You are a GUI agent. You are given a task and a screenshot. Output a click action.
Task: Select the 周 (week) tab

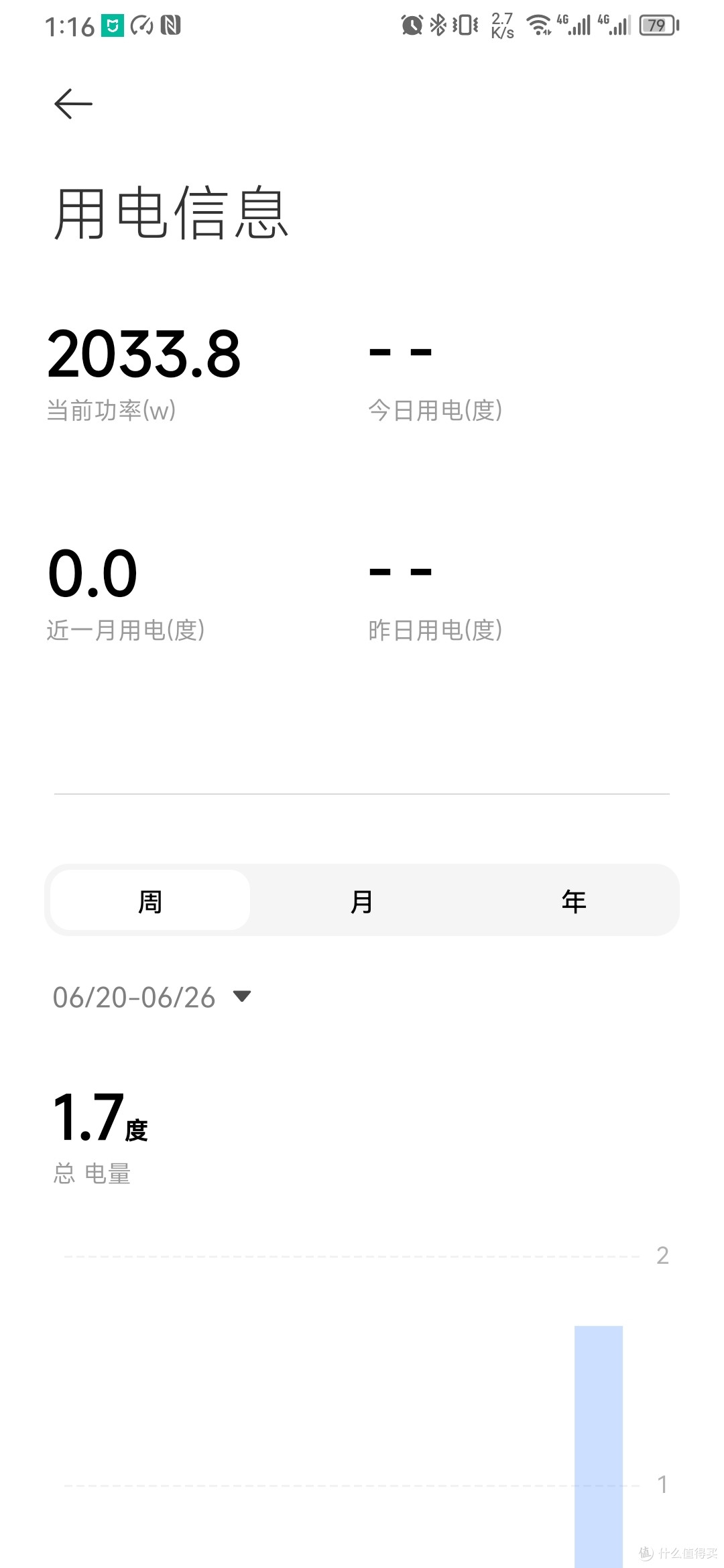click(x=150, y=901)
